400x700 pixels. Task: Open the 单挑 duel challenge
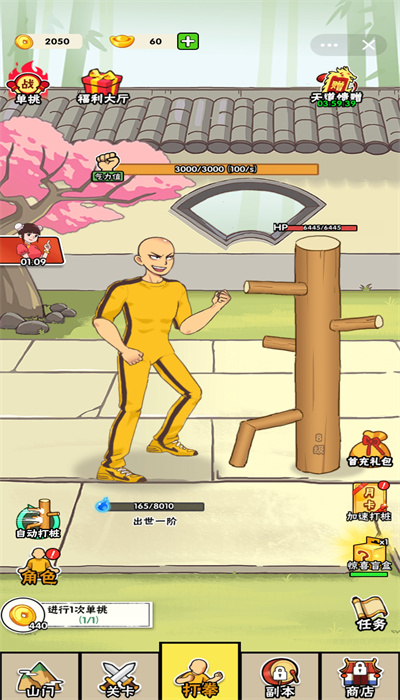[28, 84]
